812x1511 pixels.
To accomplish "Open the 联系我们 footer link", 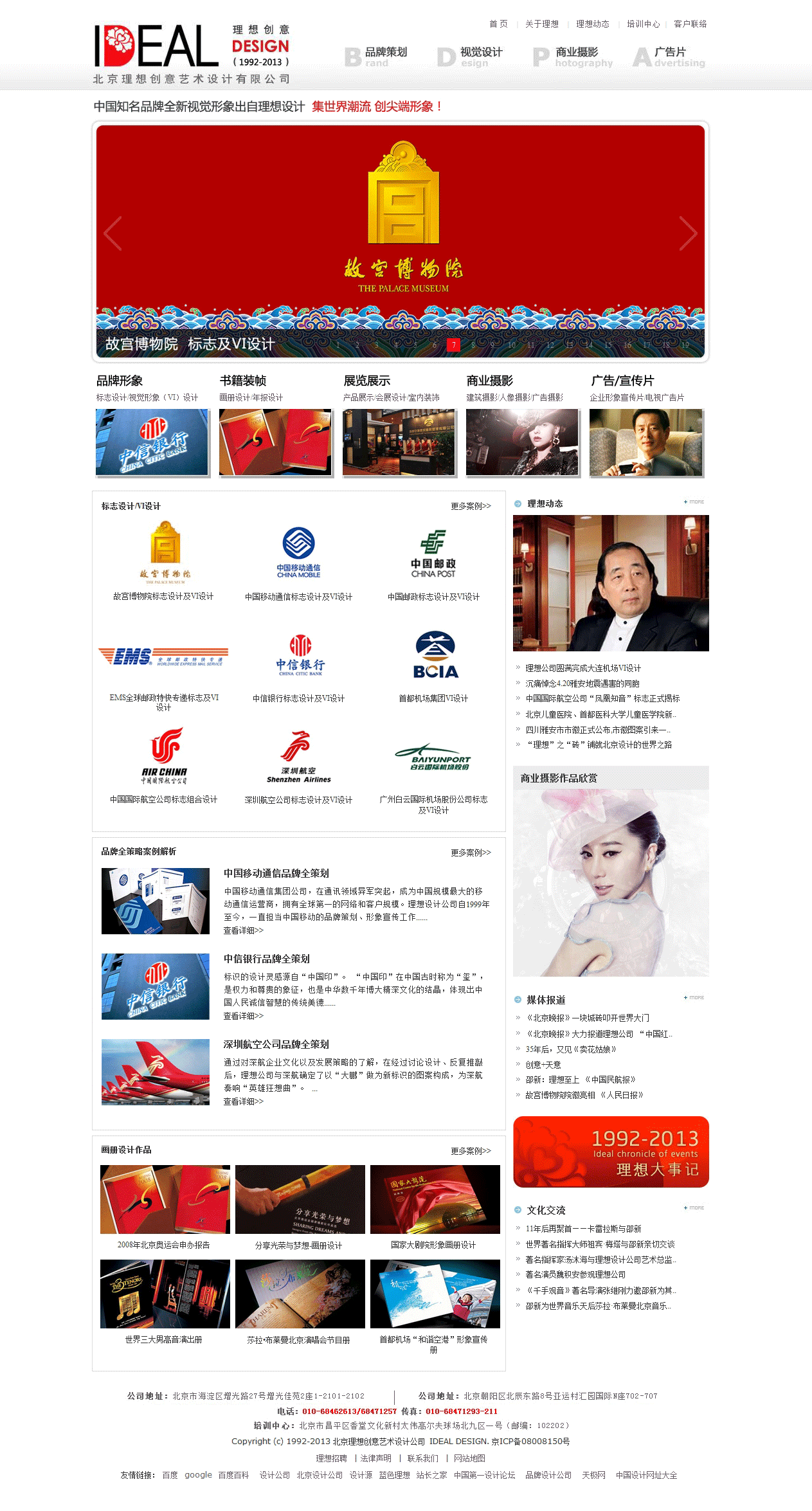I will [422, 1458].
